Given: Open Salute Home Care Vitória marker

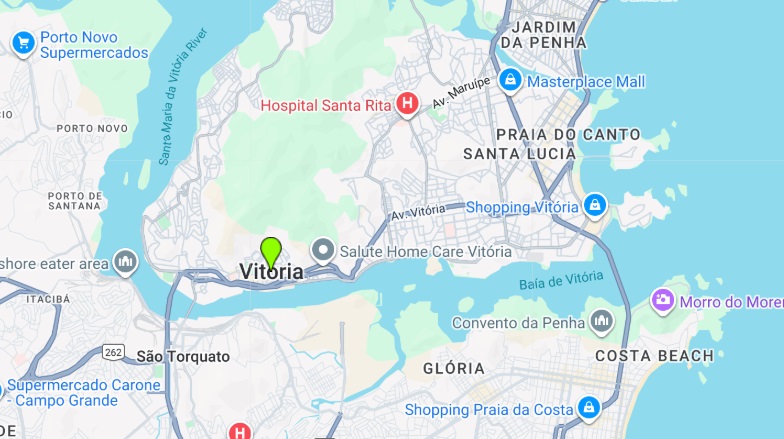Looking at the screenshot, I should coord(323,250).
